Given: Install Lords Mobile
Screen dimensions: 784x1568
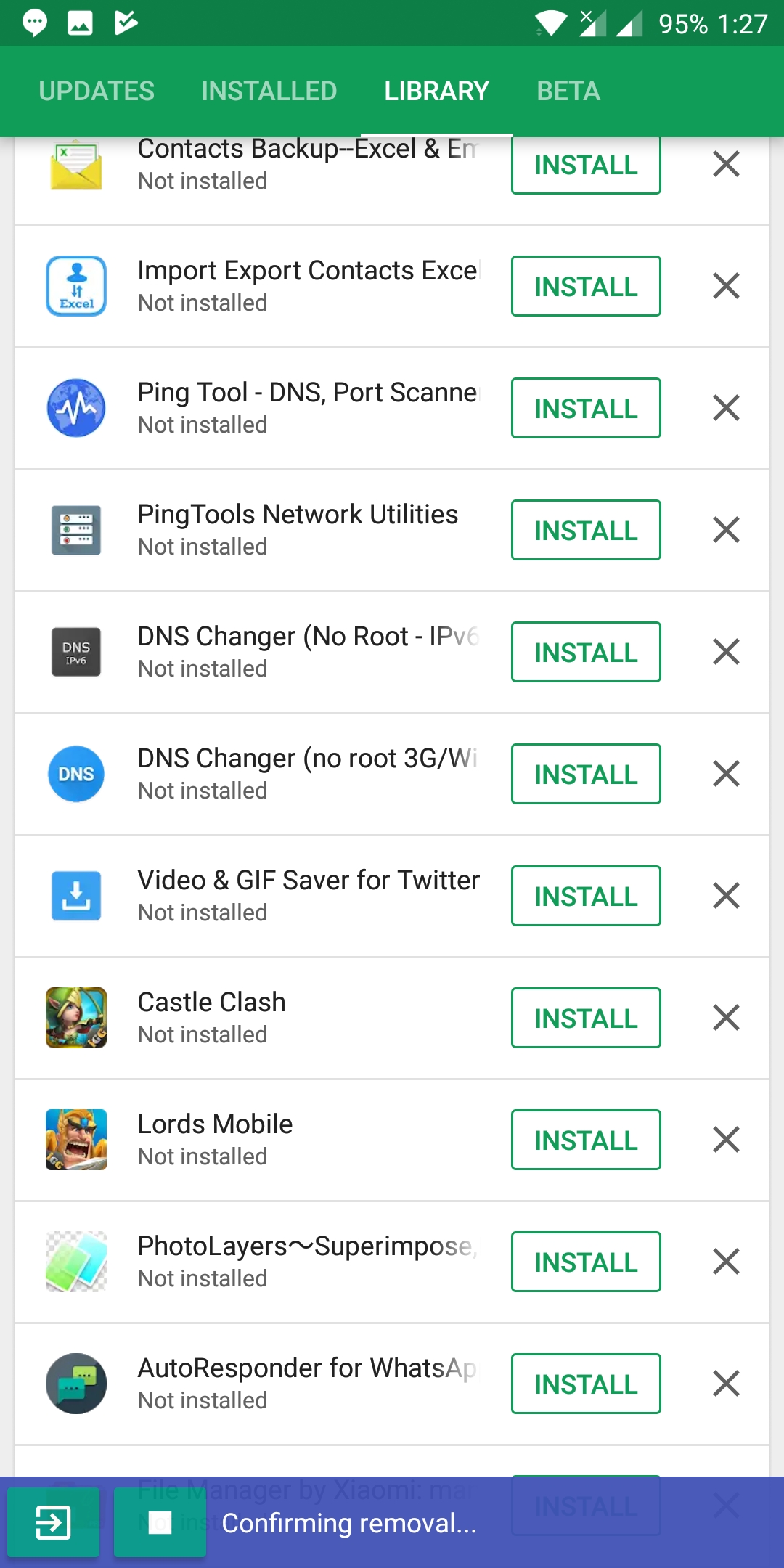Looking at the screenshot, I should click(586, 1140).
